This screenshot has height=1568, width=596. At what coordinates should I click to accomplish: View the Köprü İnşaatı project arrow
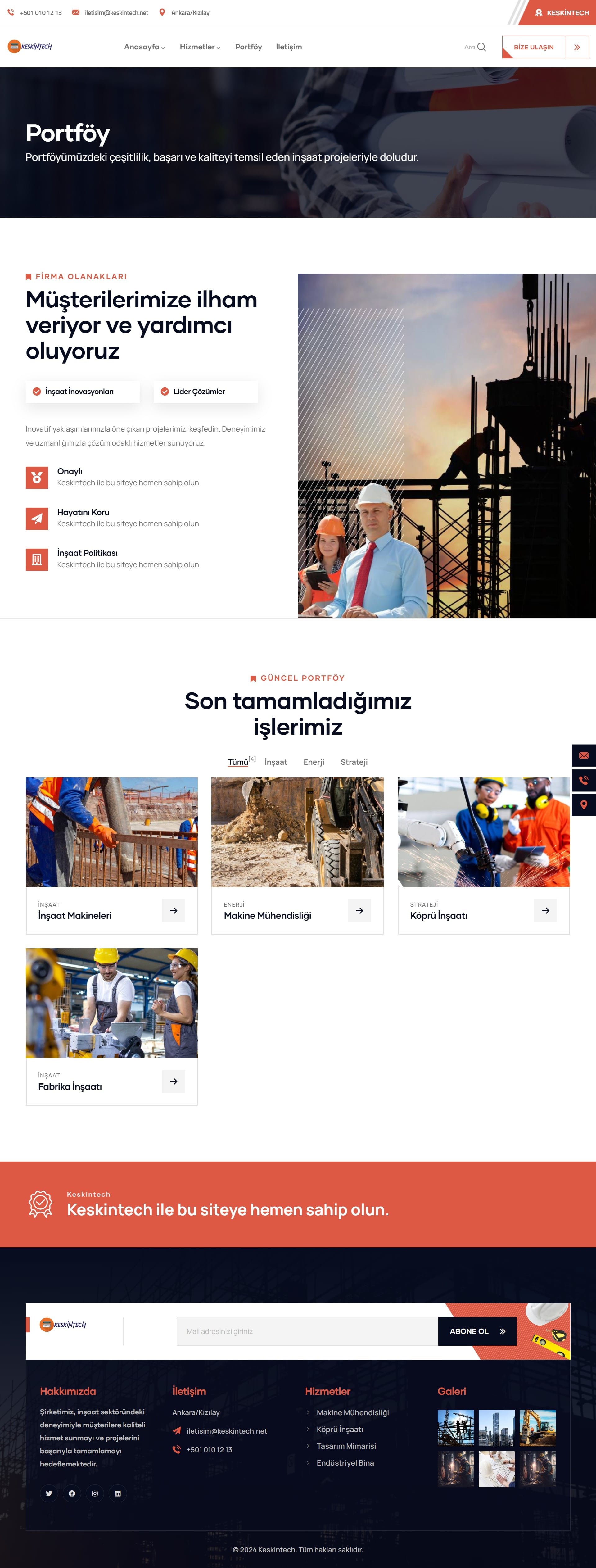tap(545, 911)
